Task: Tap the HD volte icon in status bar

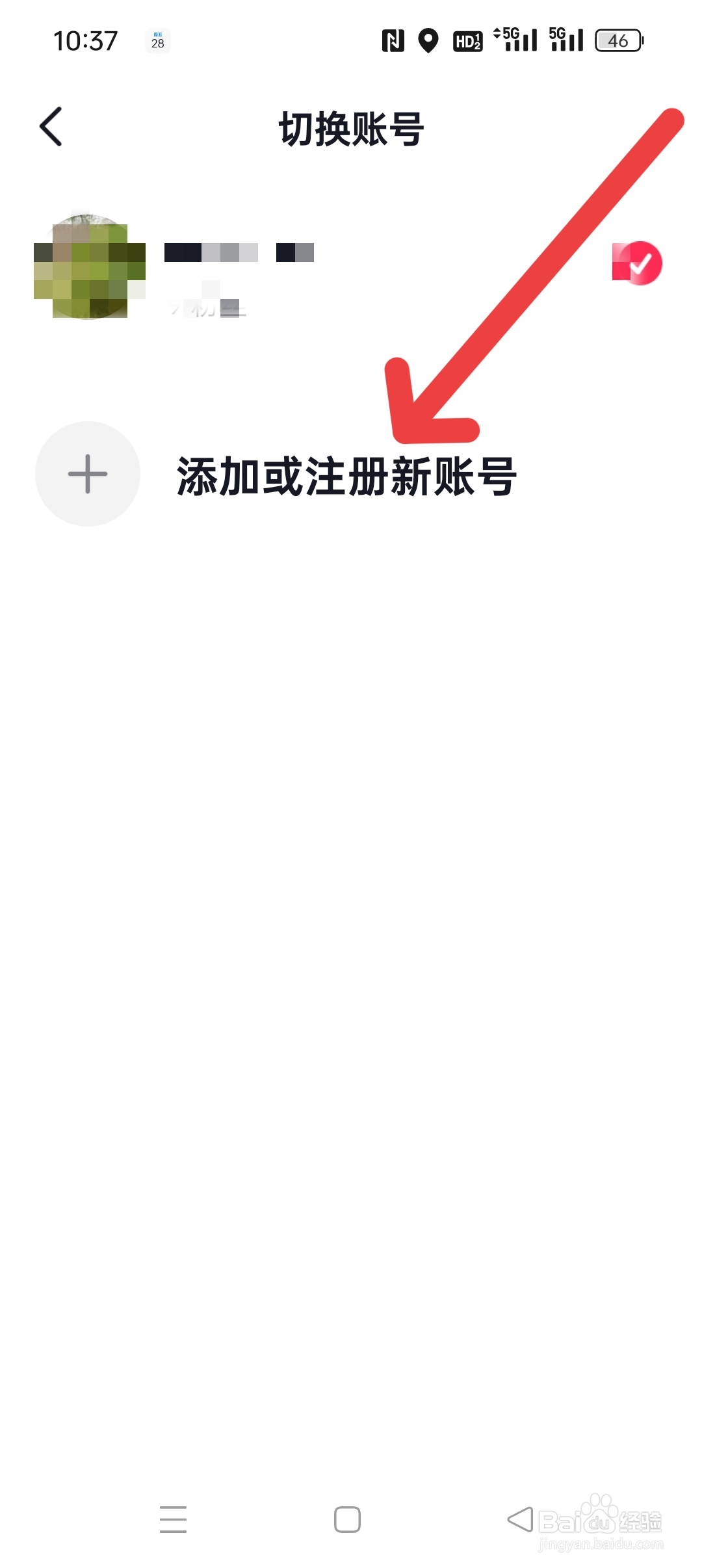Action: point(469,40)
